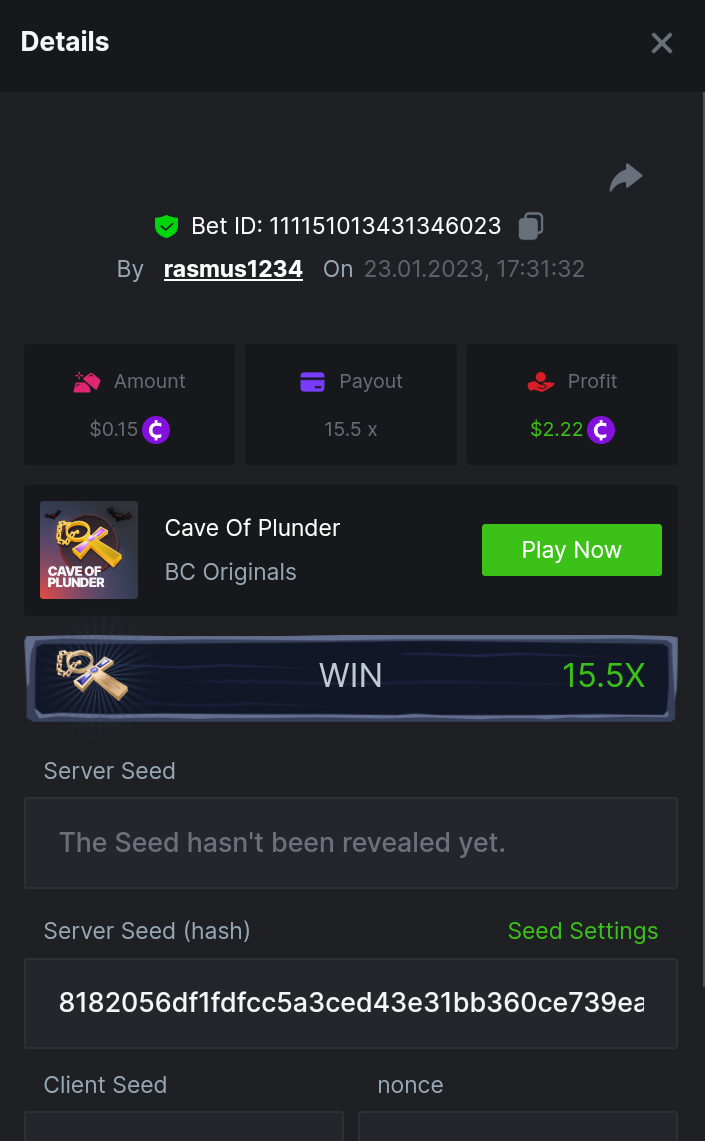Open Seed Settings
The height and width of the screenshot is (1141, 705).
(x=582, y=931)
